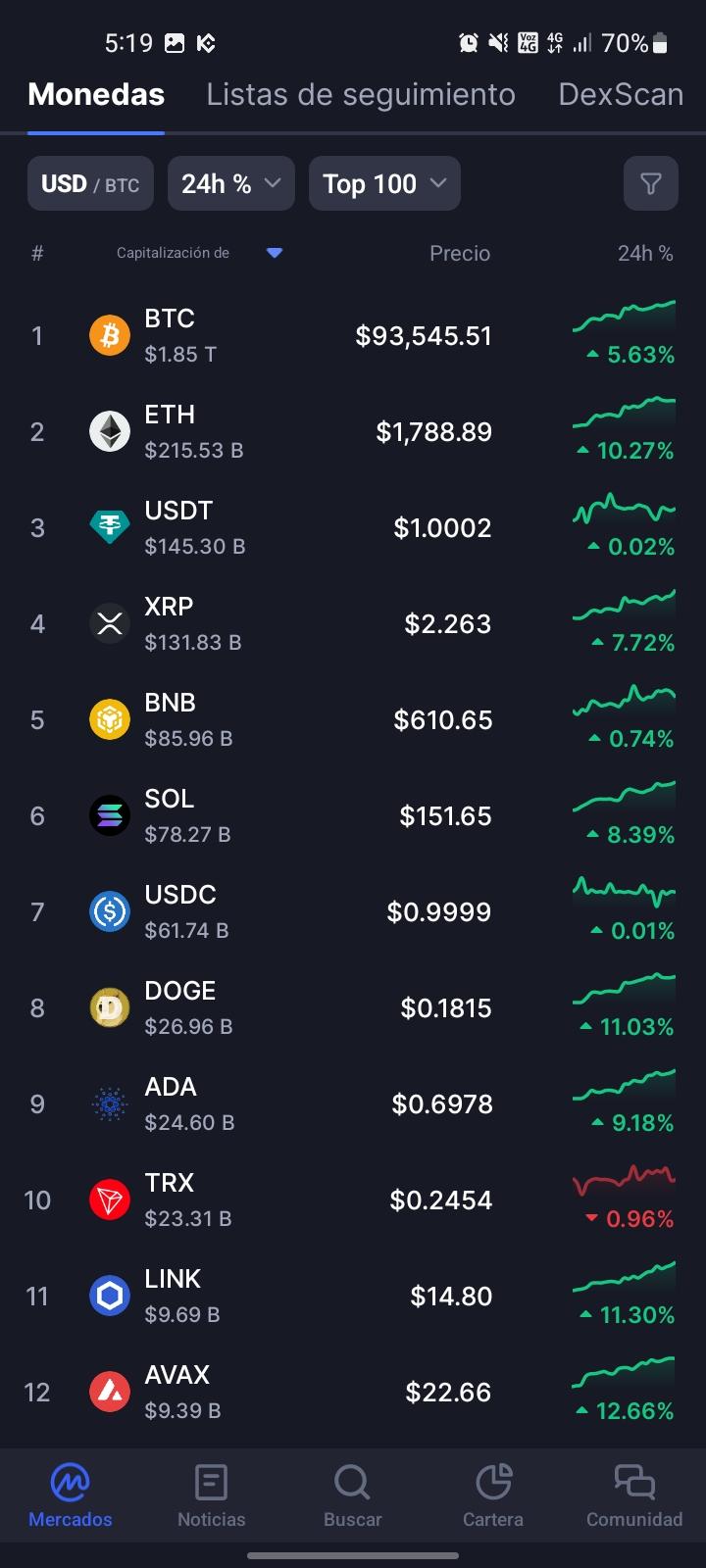This screenshot has width=706, height=1568.
Task: Expand the 24h % dropdown
Action: pos(231,183)
